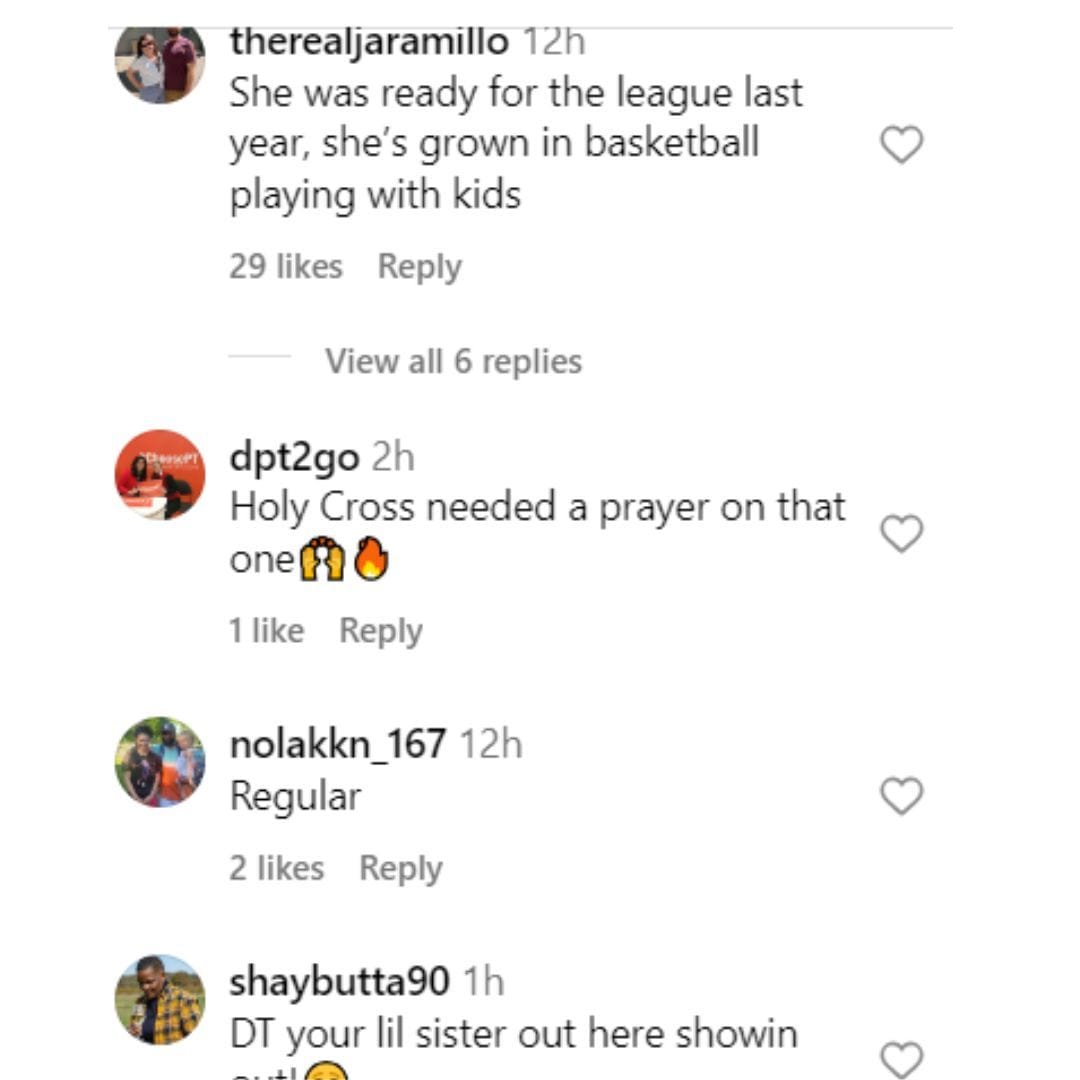Open shaybutta90's profile via username
This screenshot has height=1080, width=1080.
click(339, 982)
